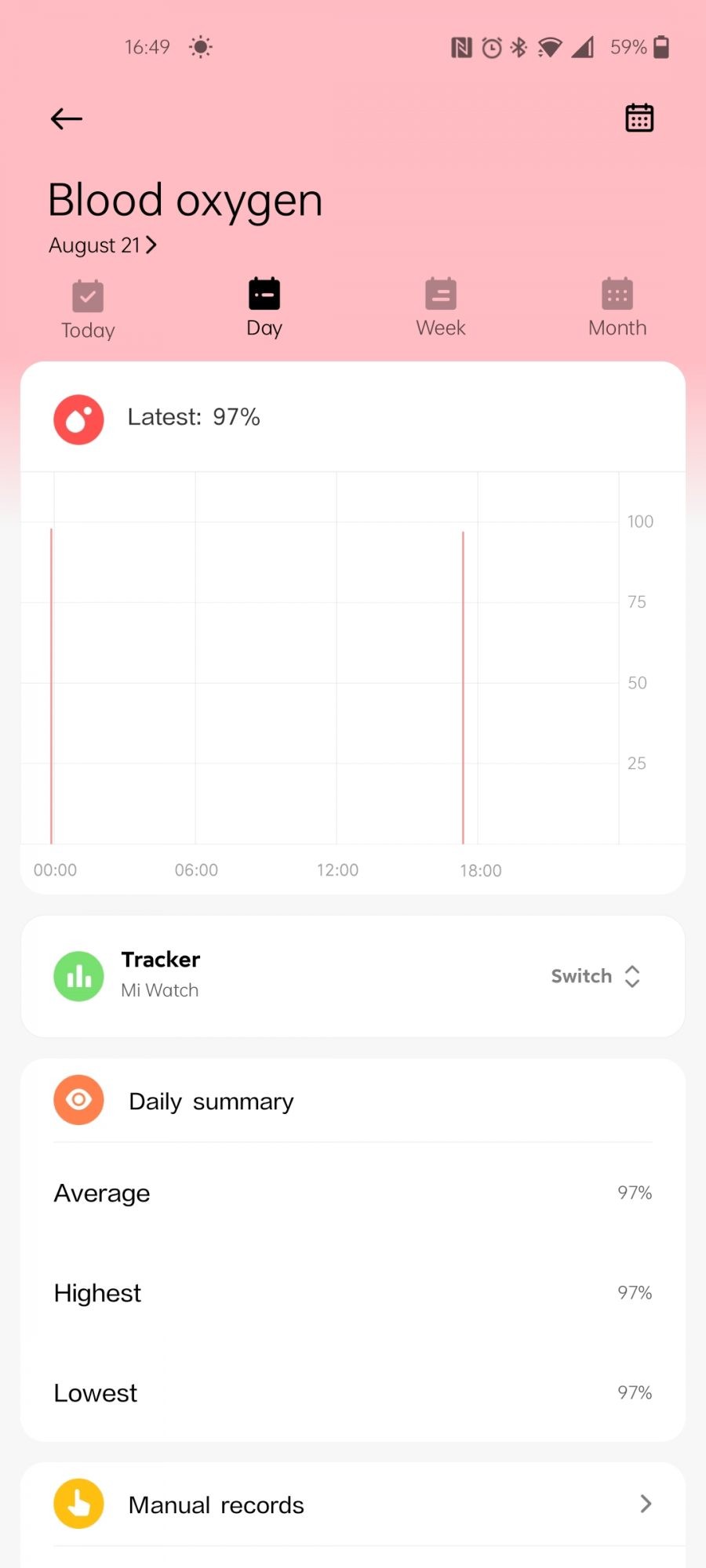Tap the August 21 date selector

(103, 245)
